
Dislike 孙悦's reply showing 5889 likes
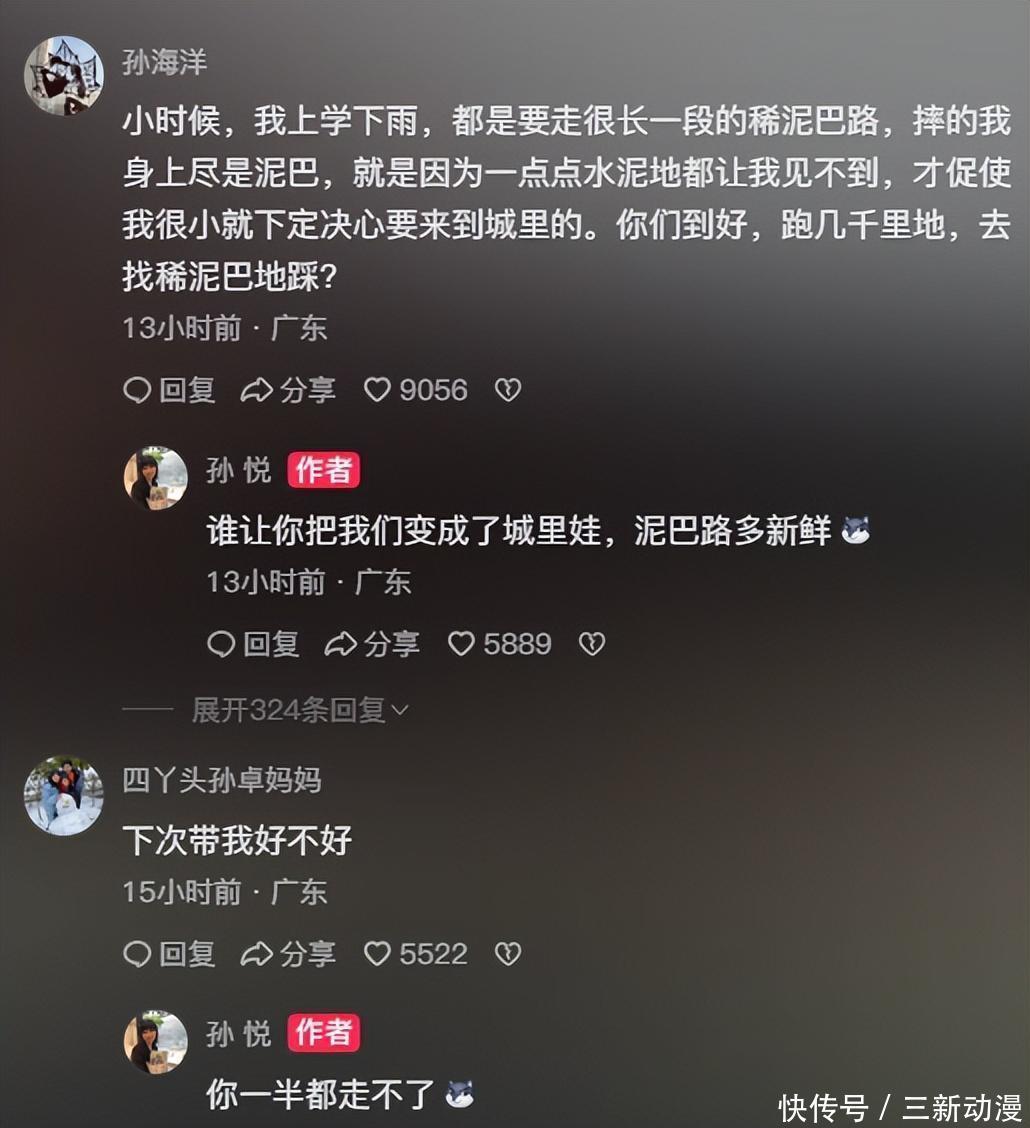pyautogui.click(x=592, y=644)
